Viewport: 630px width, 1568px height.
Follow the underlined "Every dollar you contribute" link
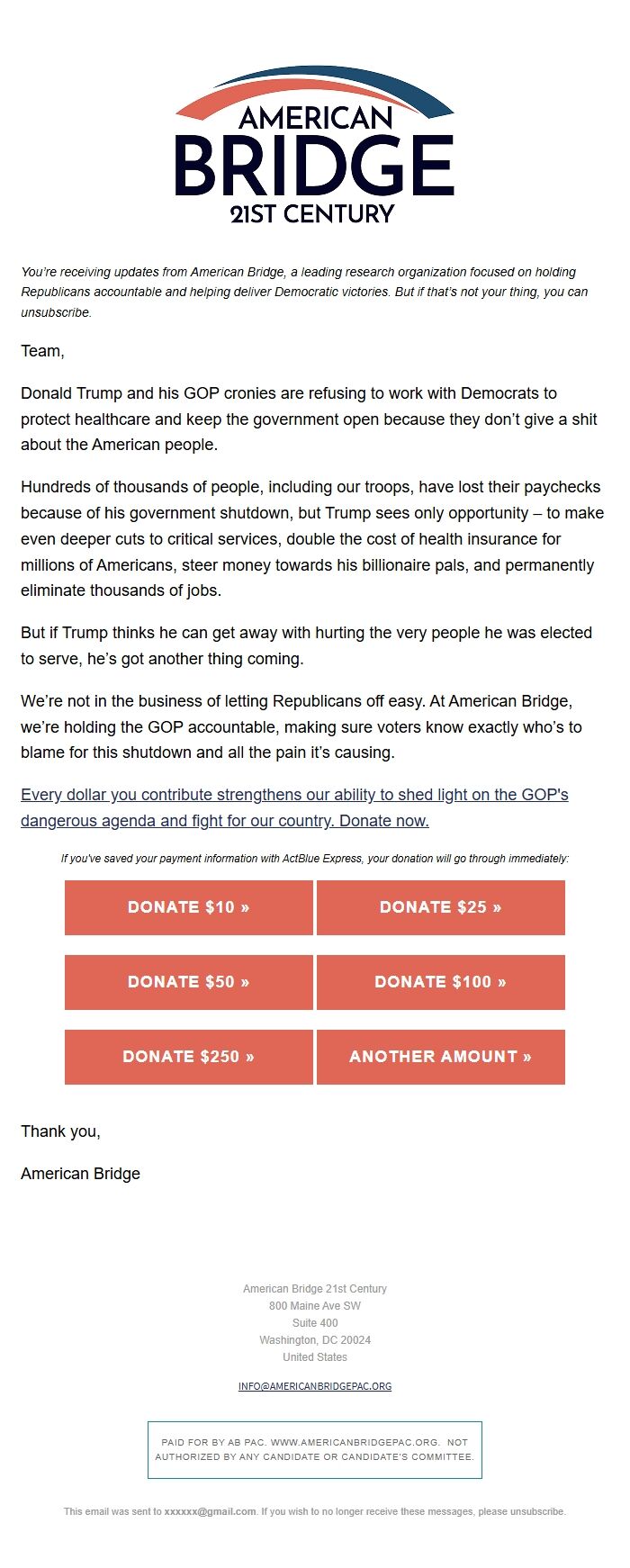coord(294,796)
